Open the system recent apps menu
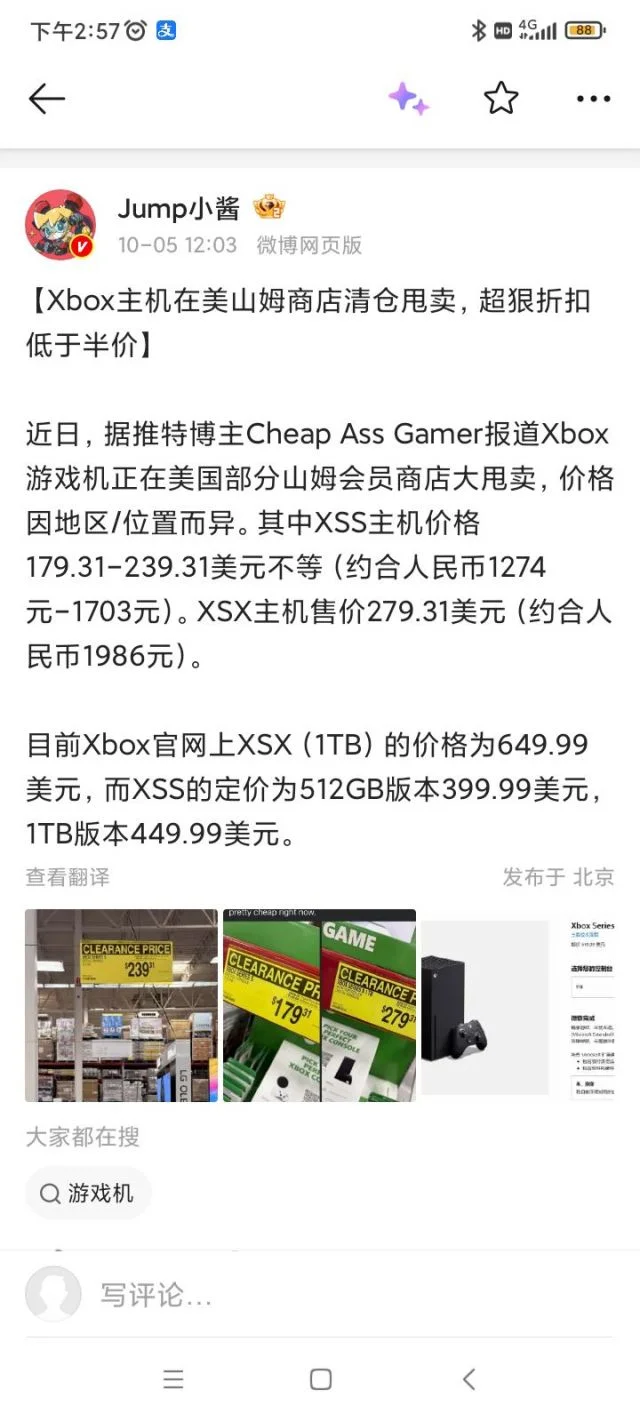The height and width of the screenshot is (1422, 640). point(173,1380)
